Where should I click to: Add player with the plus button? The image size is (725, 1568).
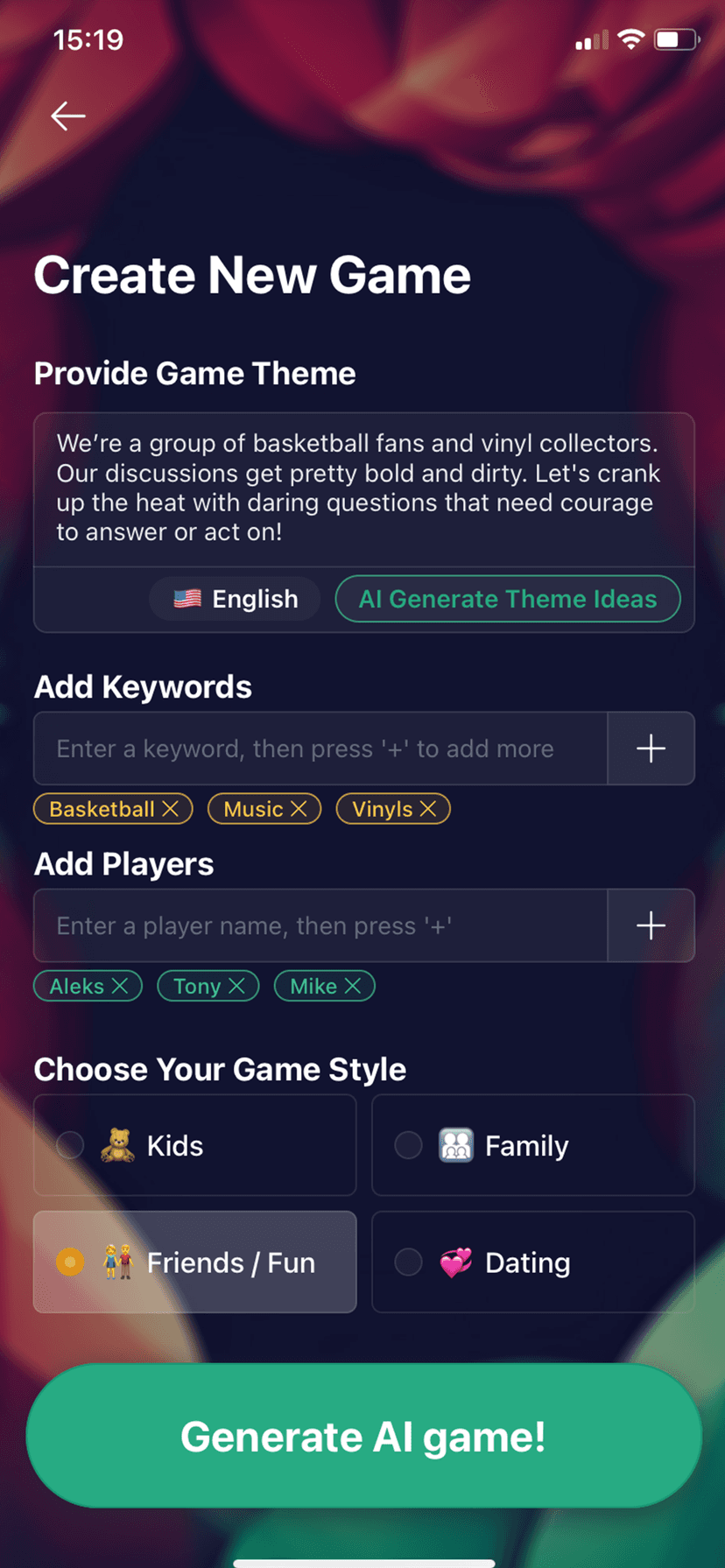point(651,926)
